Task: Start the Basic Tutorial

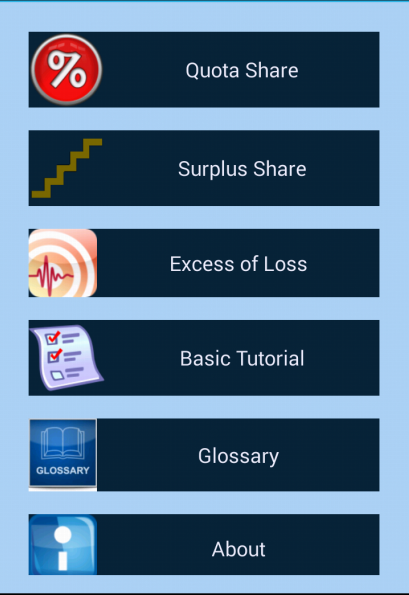Action: pyautogui.click(x=204, y=358)
